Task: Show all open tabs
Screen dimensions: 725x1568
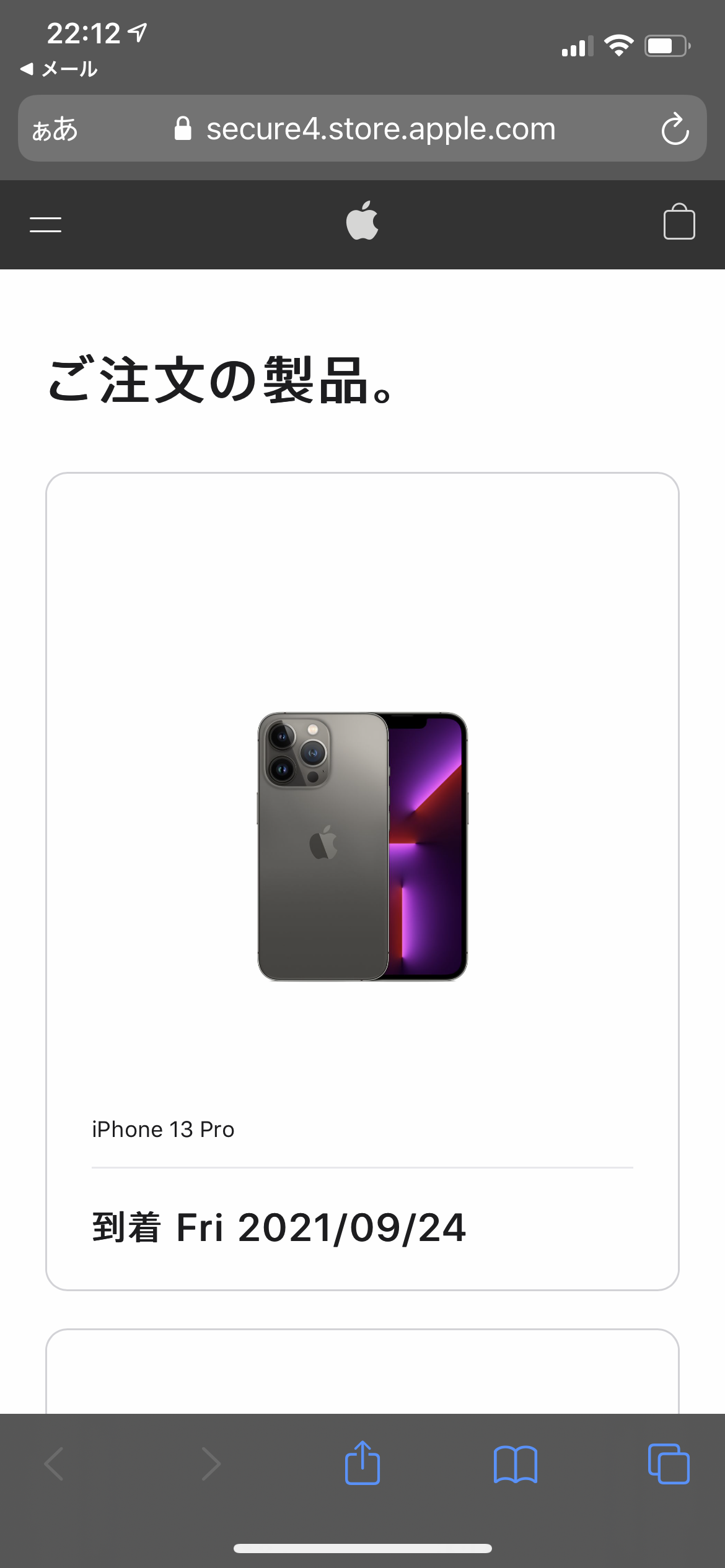Action: [x=668, y=1464]
